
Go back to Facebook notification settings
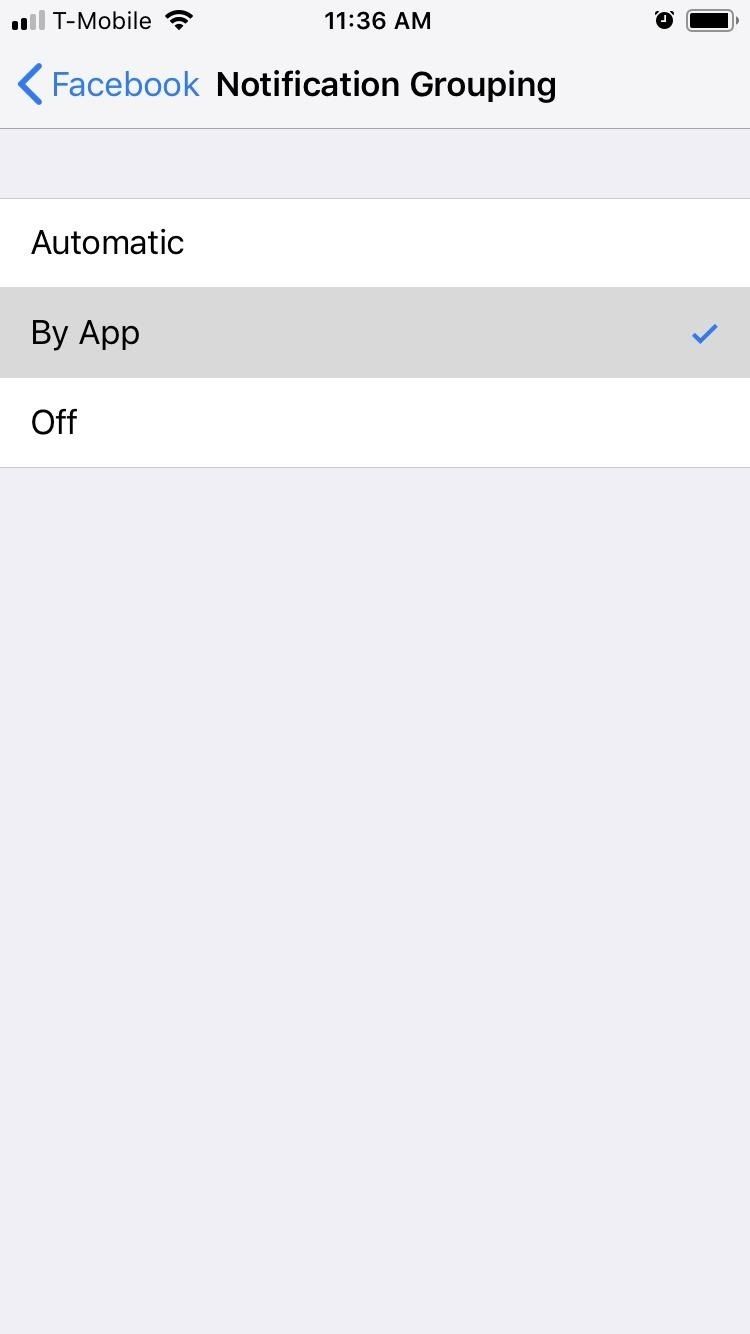108,85
